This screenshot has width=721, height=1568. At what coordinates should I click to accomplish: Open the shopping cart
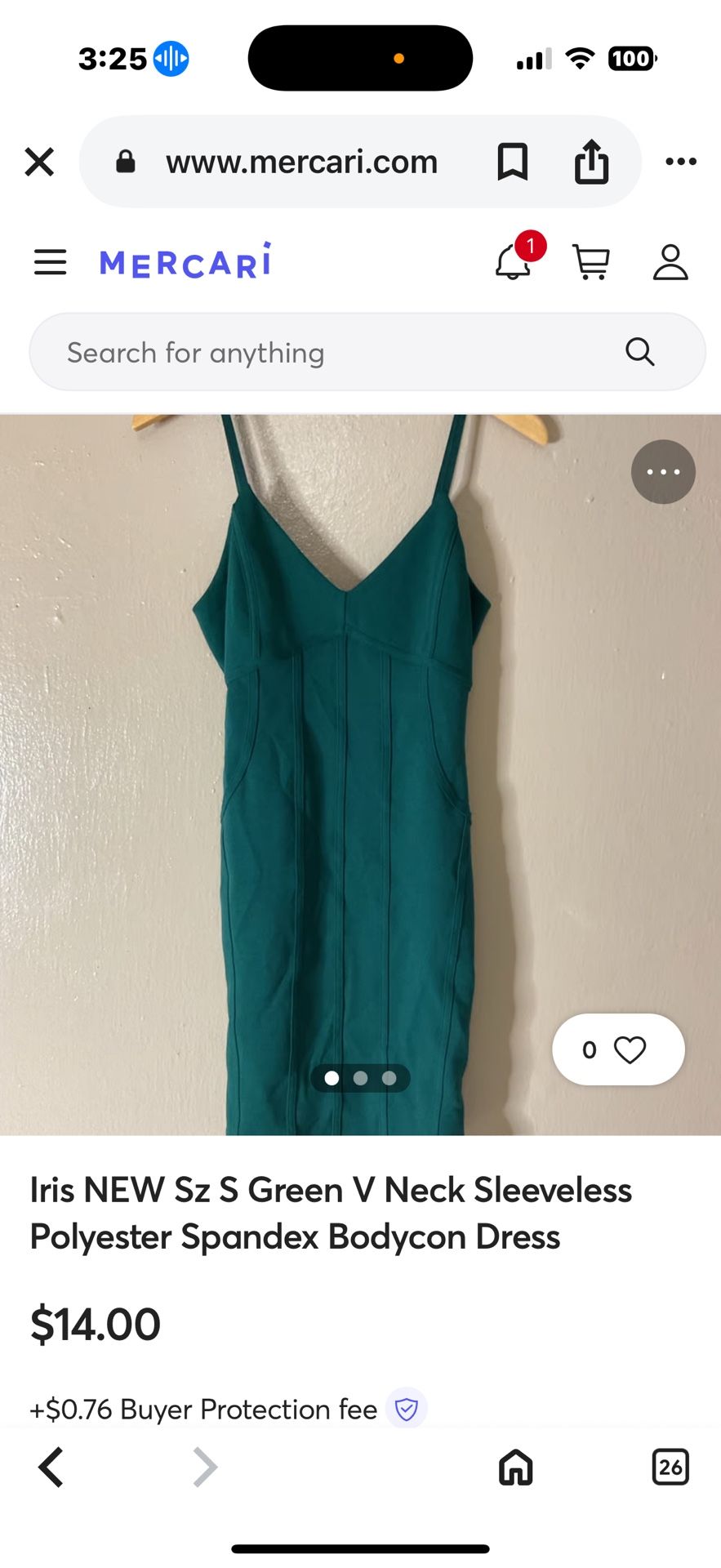coord(591,261)
